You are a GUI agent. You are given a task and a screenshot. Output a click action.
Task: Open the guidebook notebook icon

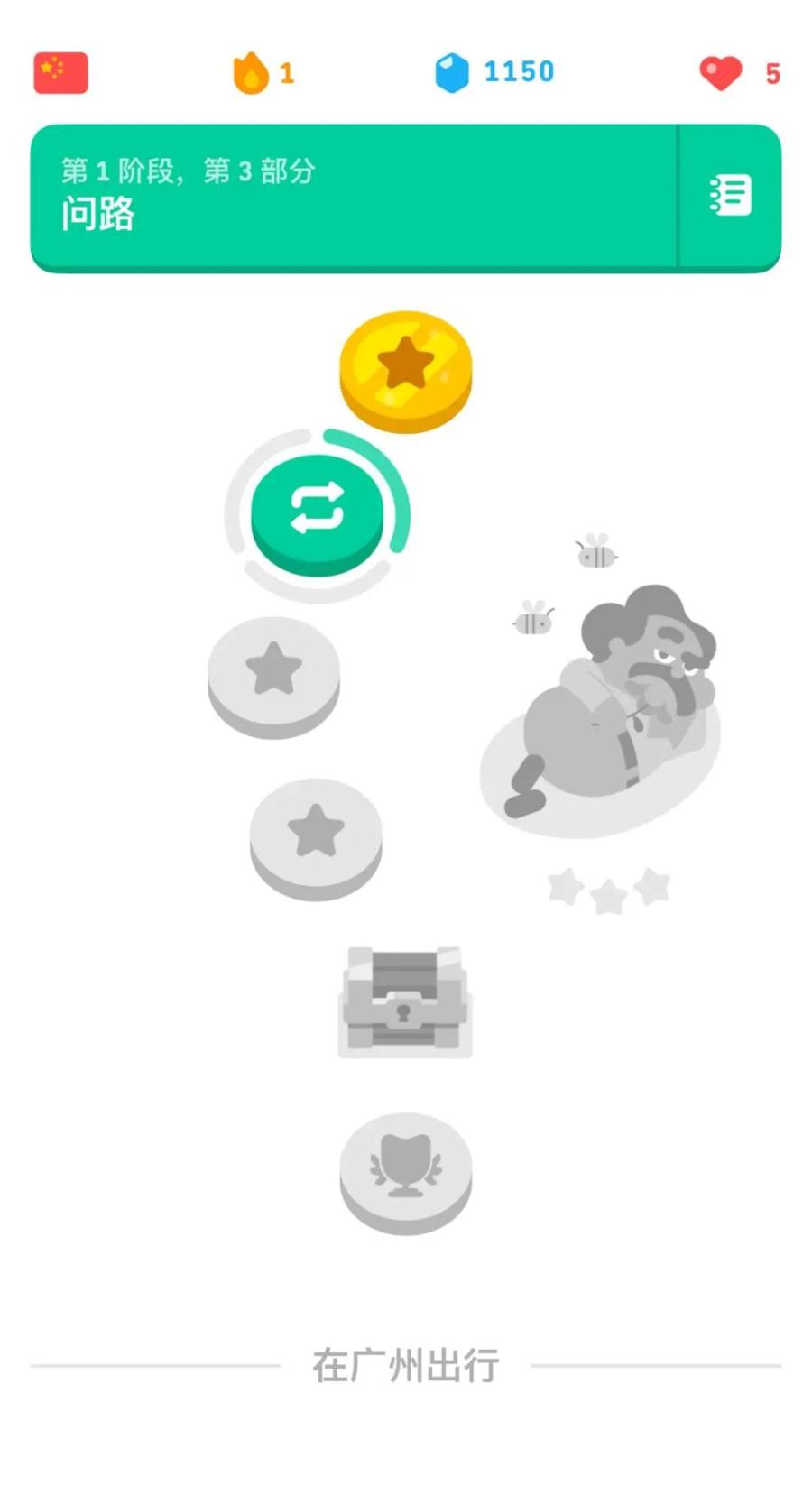(x=730, y=196)
